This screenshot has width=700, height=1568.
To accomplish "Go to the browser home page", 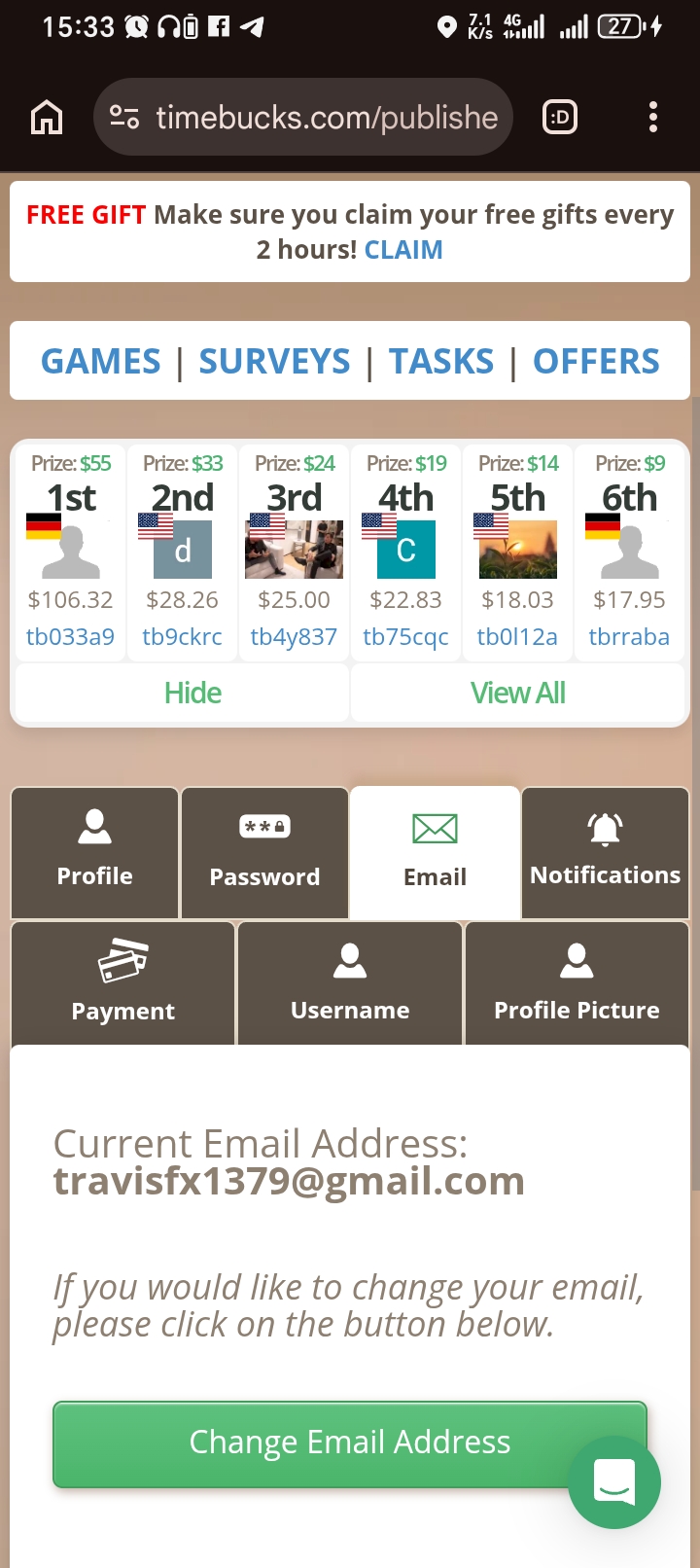I will pyautogui.click(x=47, y=118).
